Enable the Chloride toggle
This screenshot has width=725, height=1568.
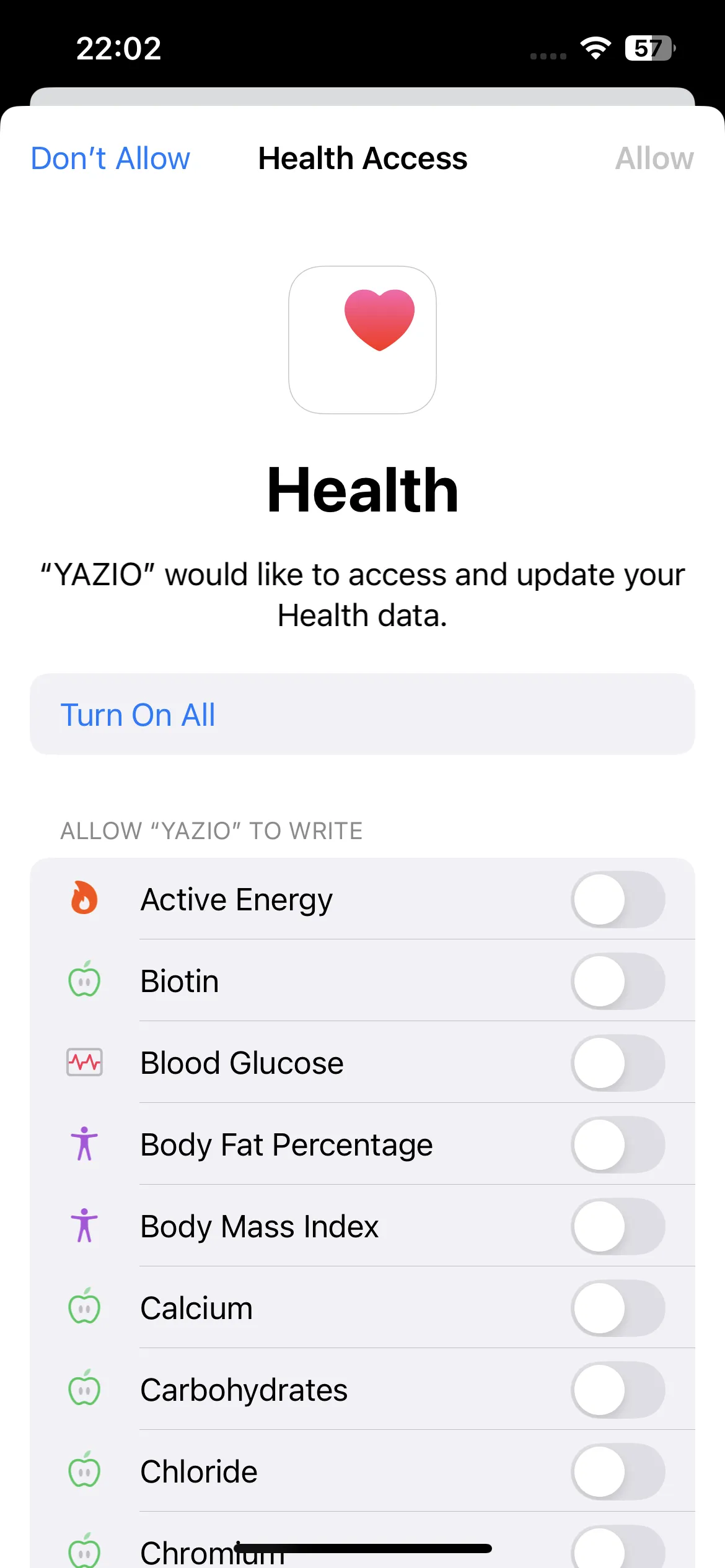[618, 1471]
